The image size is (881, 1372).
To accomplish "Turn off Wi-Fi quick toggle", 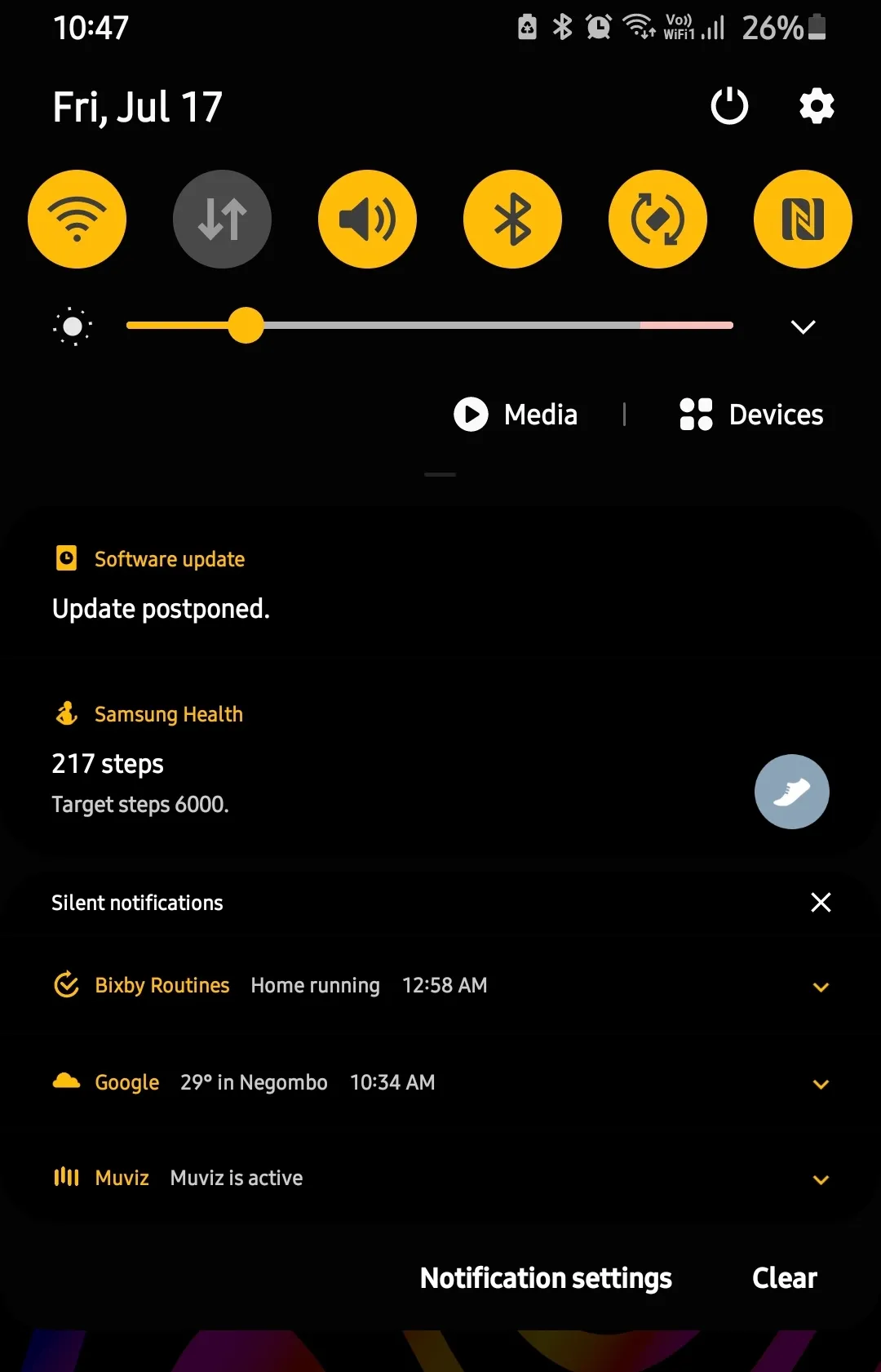I will tap(77, 219).
